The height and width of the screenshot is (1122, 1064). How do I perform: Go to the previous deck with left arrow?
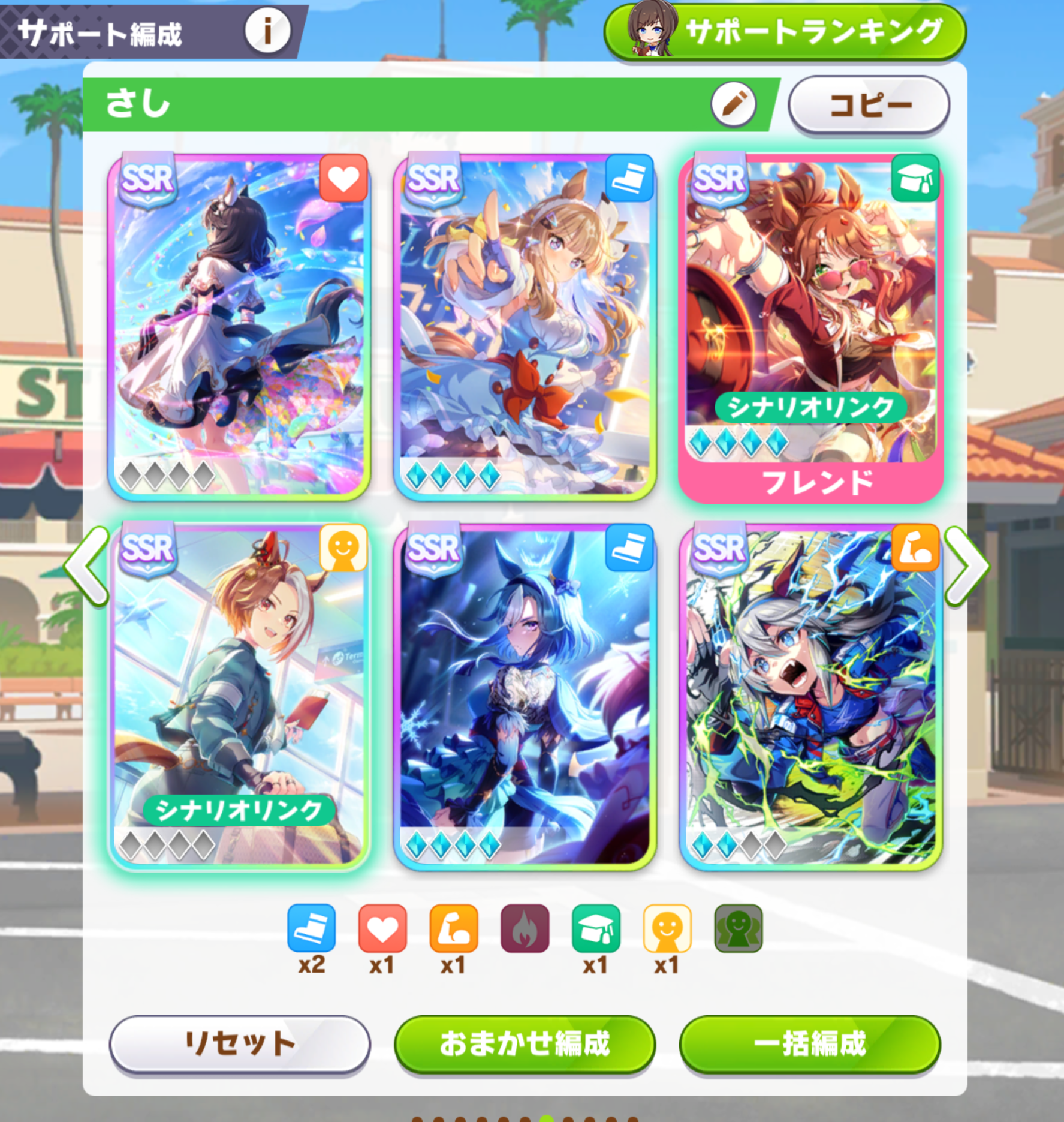87,567
